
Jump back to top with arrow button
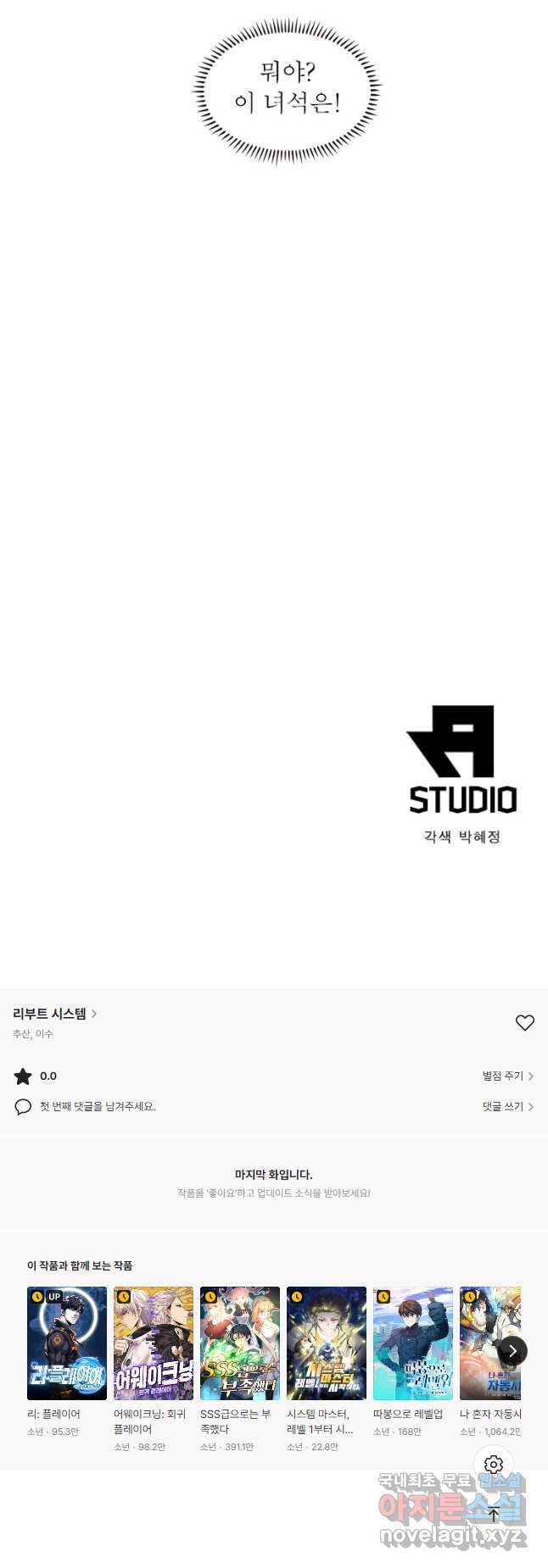coord(494,1514)
